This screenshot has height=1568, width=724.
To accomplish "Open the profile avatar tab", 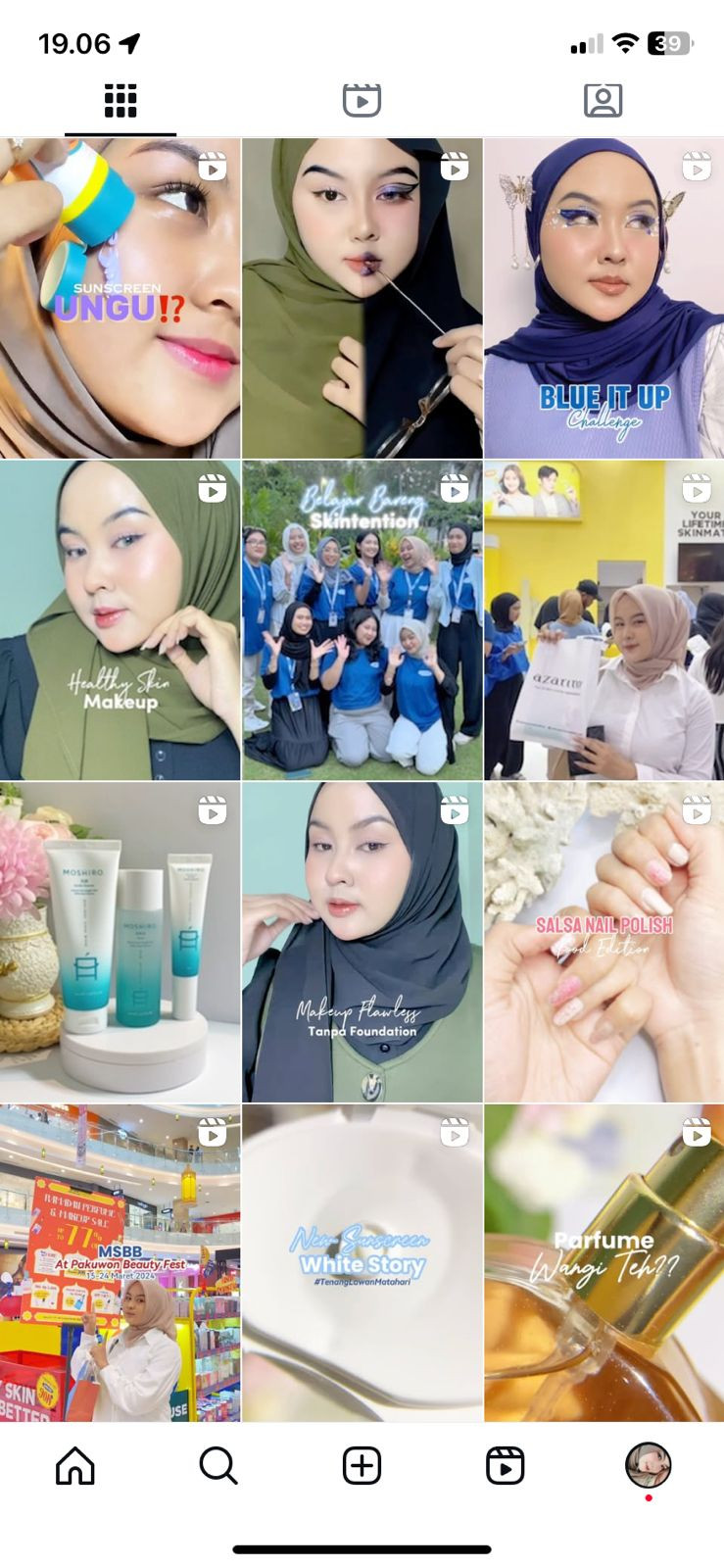I will click(x=648, y=1466).
